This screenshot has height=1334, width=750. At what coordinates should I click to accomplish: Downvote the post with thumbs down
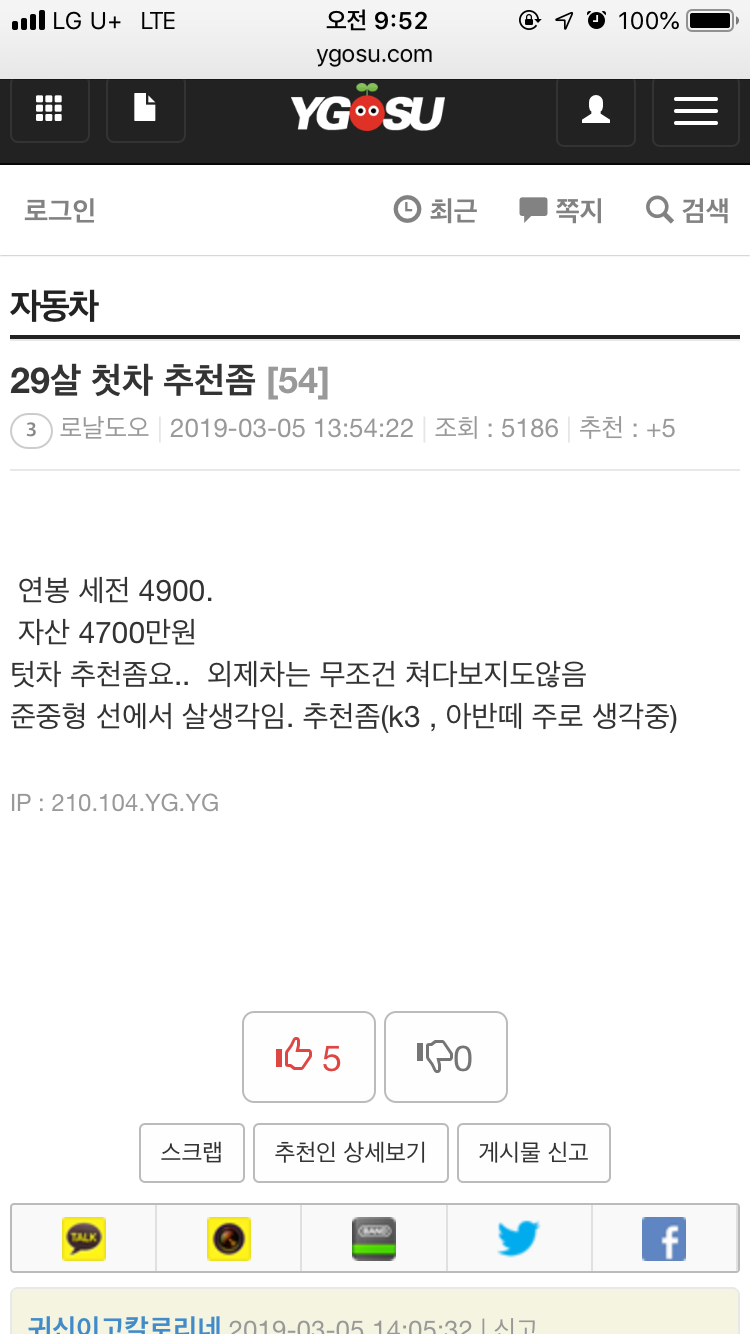point(445,1057)
